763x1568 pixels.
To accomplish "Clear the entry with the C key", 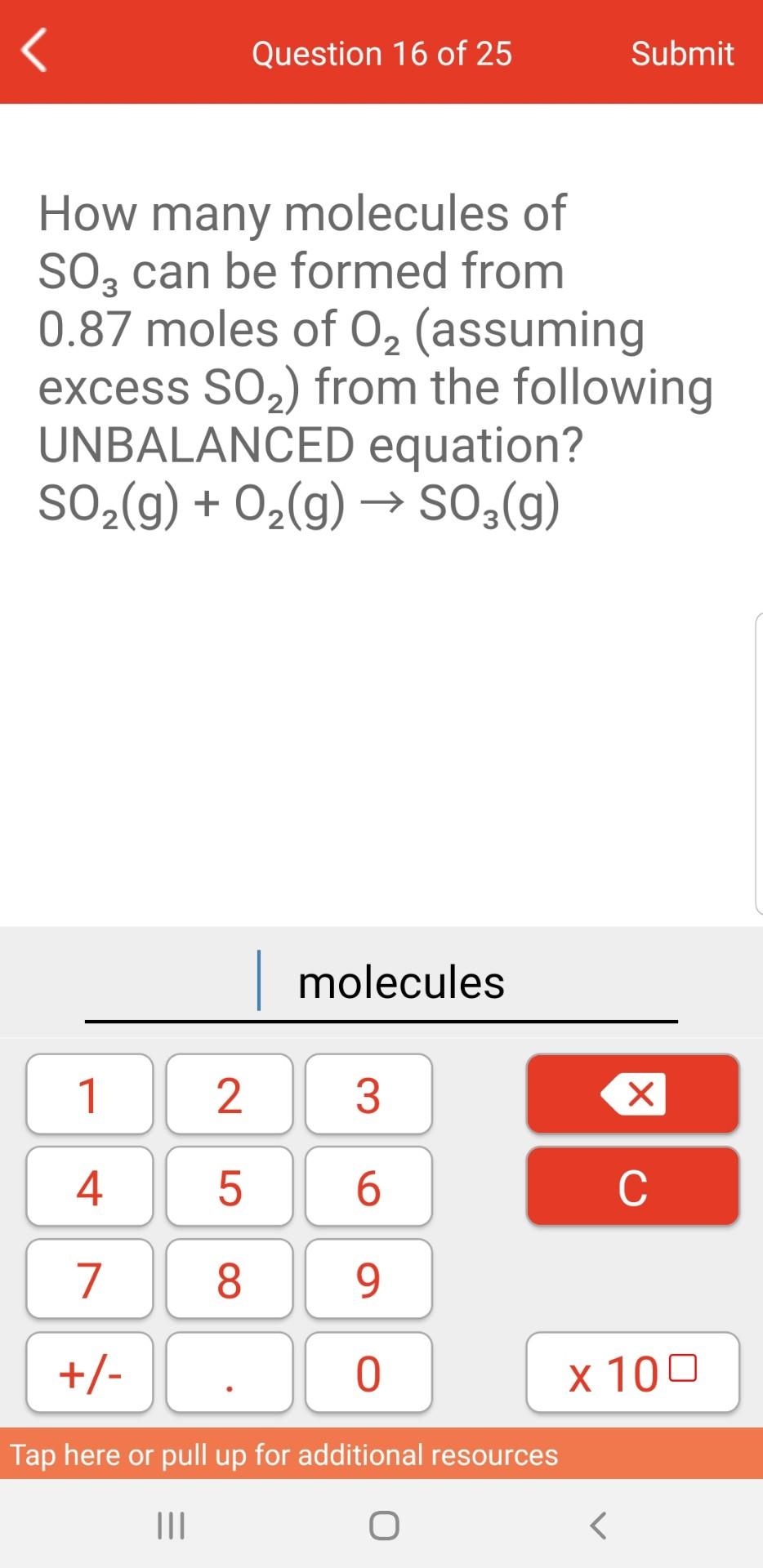I will point(632,1187).
